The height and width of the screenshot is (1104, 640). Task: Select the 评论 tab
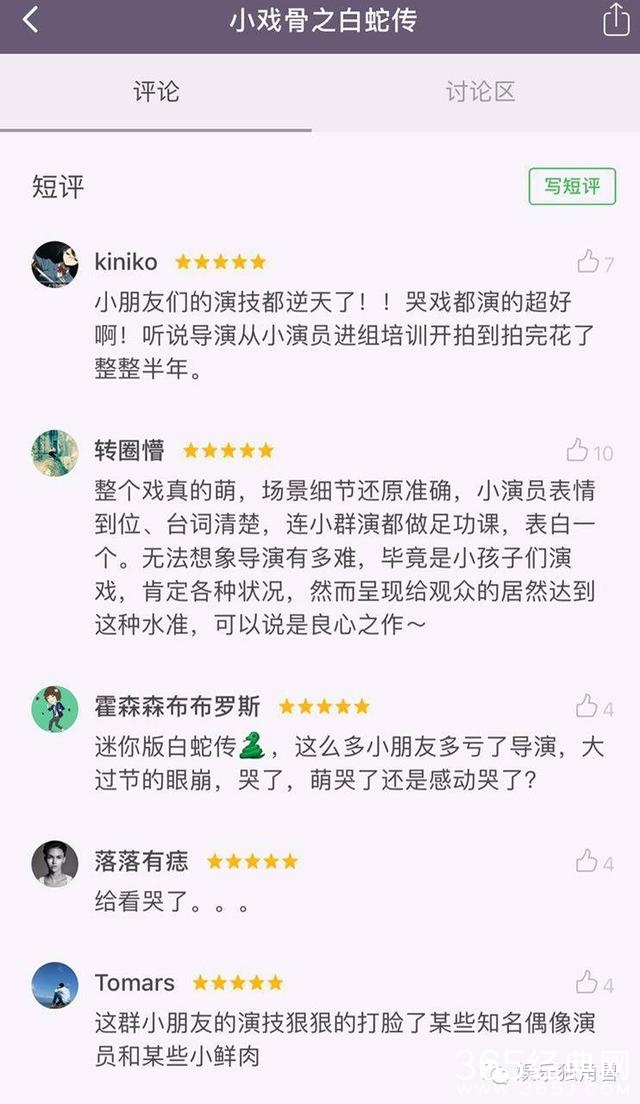(x=156, y=92)
